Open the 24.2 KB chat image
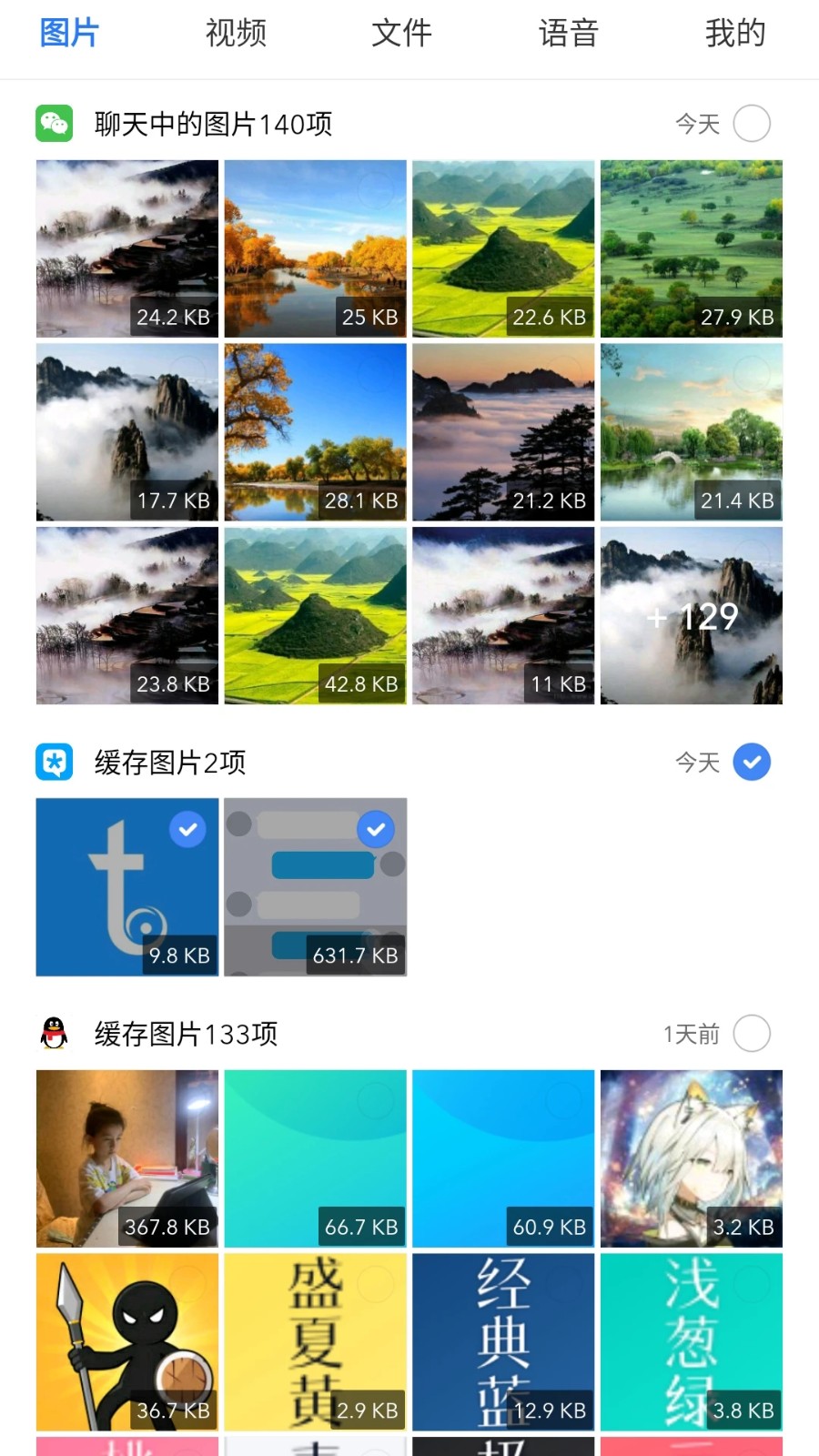 point(126,248)
